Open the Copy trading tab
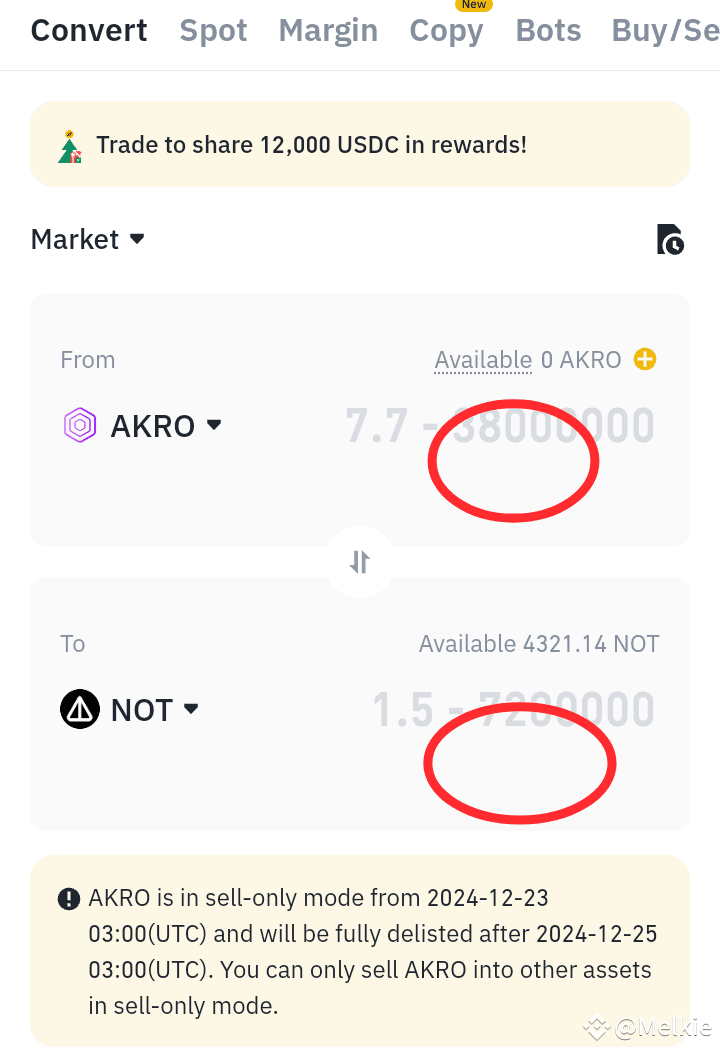The image size is (720, 1050). tap(446, 31)
